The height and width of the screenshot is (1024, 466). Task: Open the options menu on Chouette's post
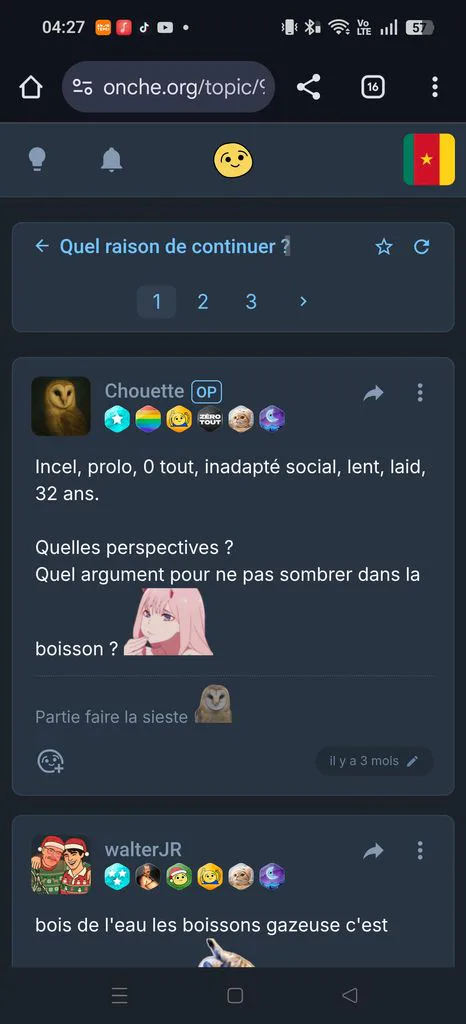pyautogui.click(x=420, y=392)
